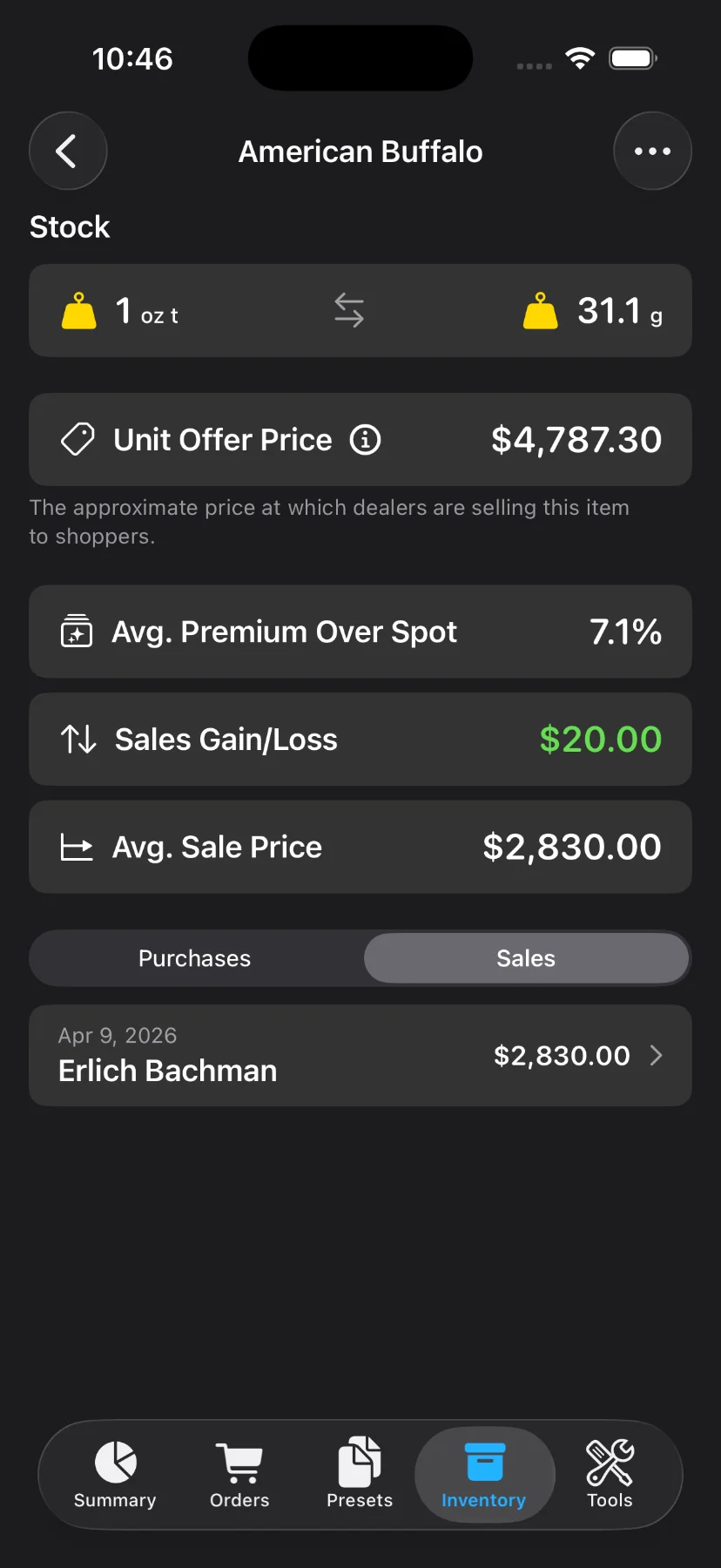Click the American Buffalo title
Image resolution: width=721 pixels, height=1568 pixels.
[x=360, y=151]
